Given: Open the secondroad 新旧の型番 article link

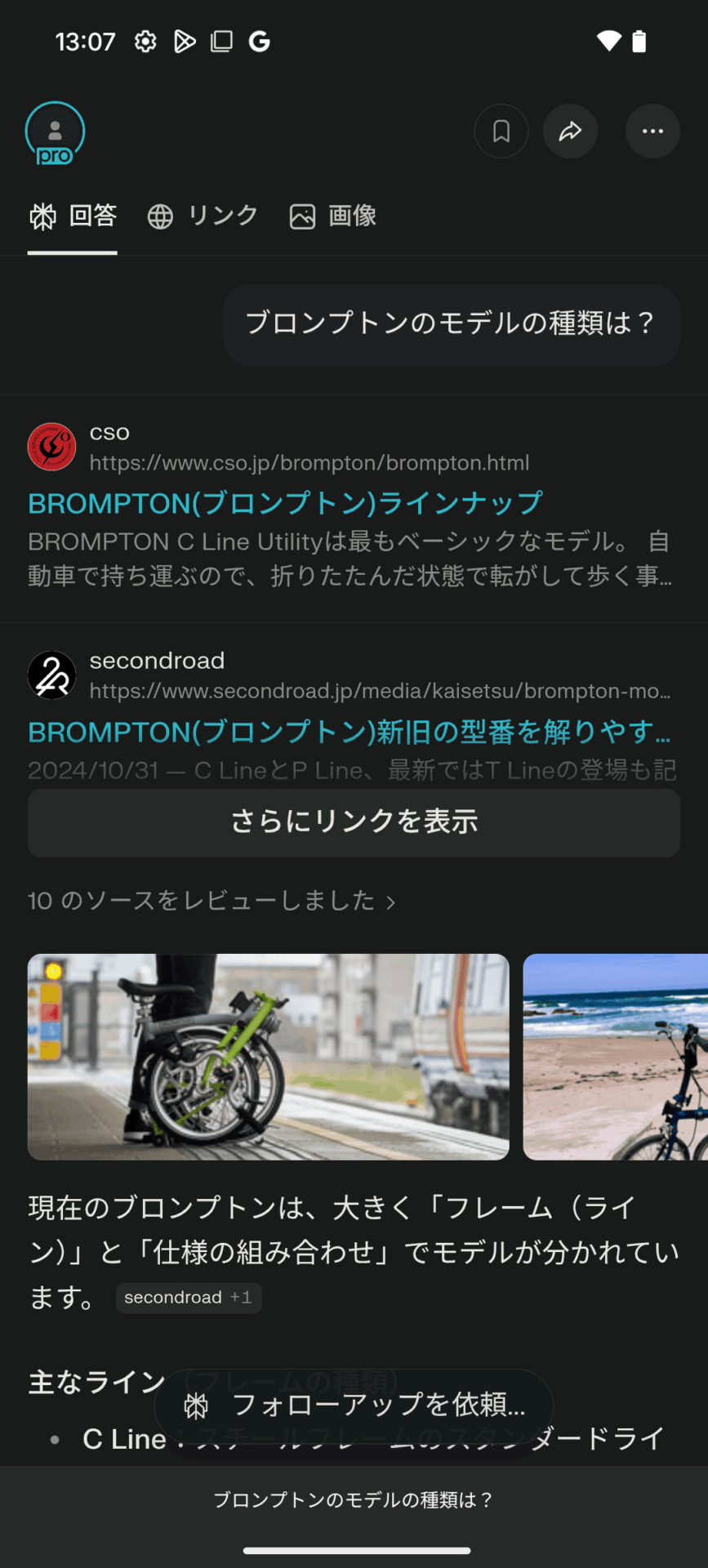Looking at the screenshot, I should tap(349, 732).
